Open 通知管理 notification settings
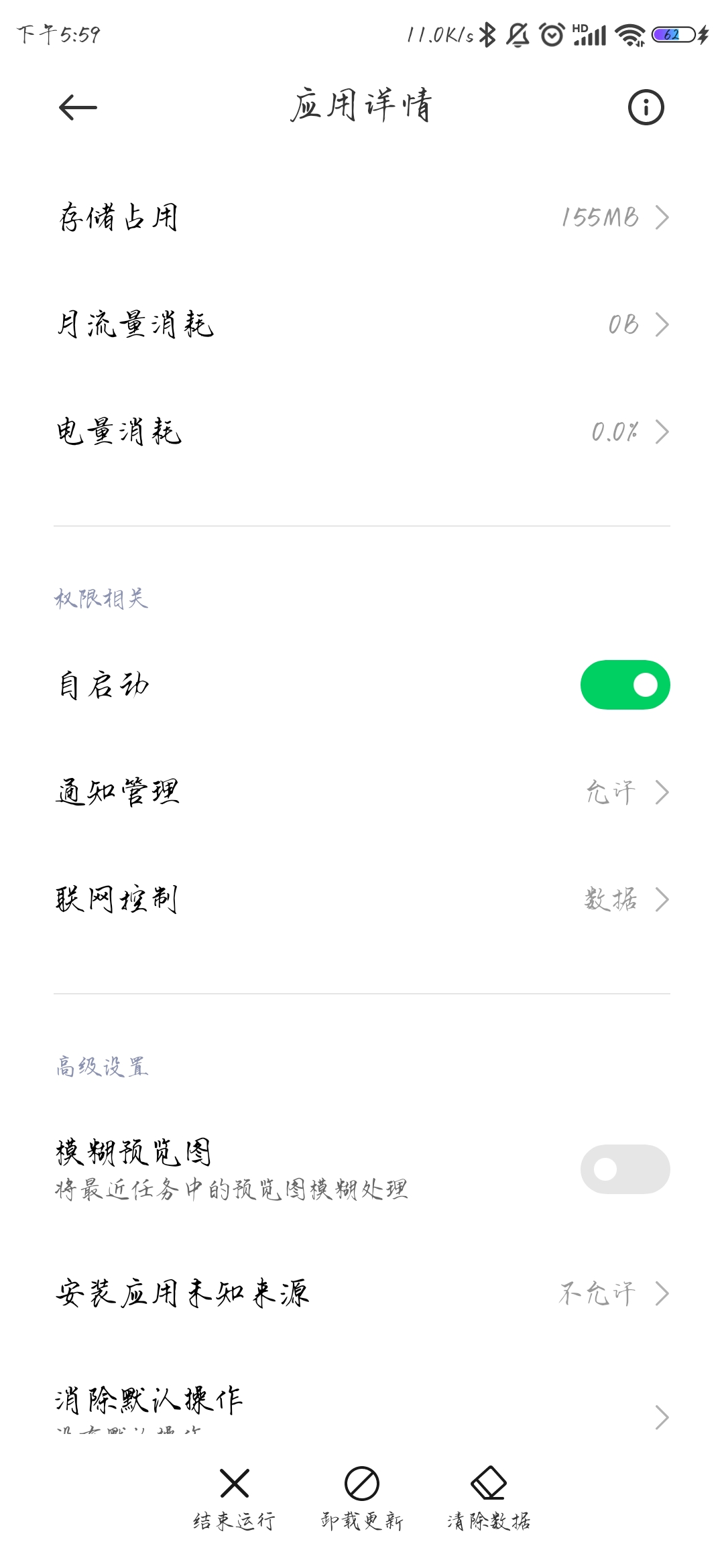The image size is (724, 1568). [362, 792]
